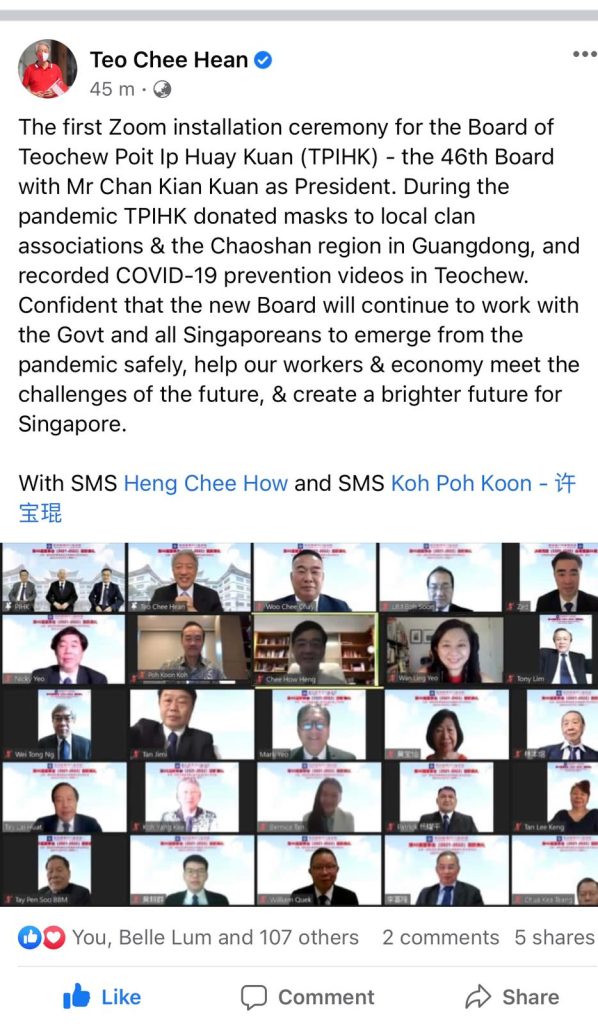Screen dimensions: 598x1024
Task: Open the tagged Heng Chee How profile
Action: pos(206,483)
